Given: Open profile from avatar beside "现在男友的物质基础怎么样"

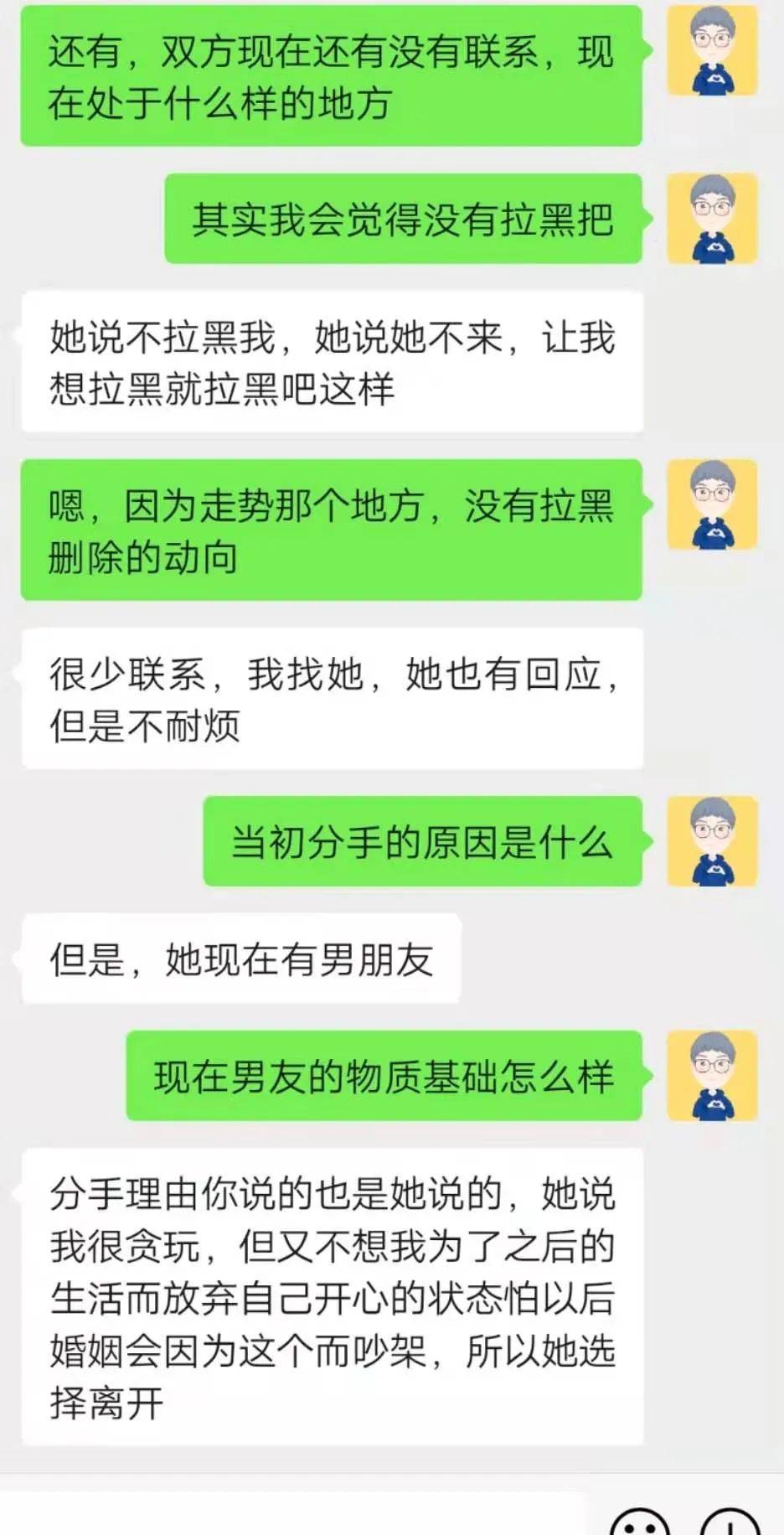Looking at the screenshot, I should pos(712,1076).
